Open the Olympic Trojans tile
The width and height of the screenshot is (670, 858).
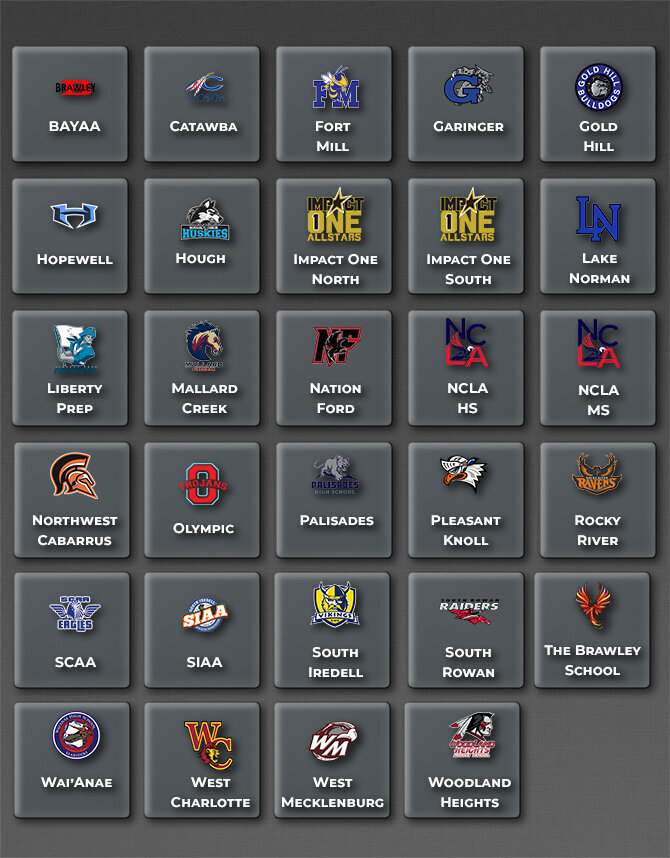202,500
